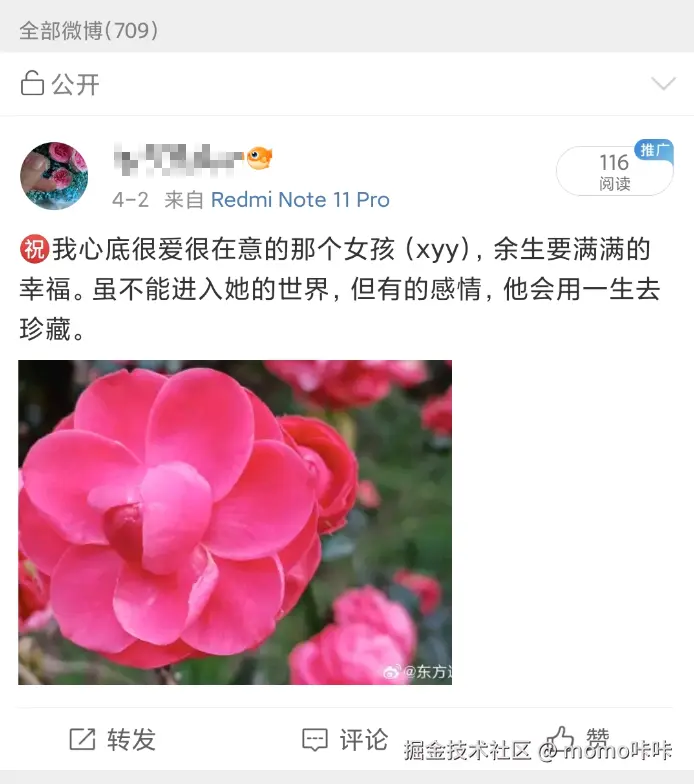
Task: Open the Redmi Note 11 Pro source link
Action: tap(300, 200)
